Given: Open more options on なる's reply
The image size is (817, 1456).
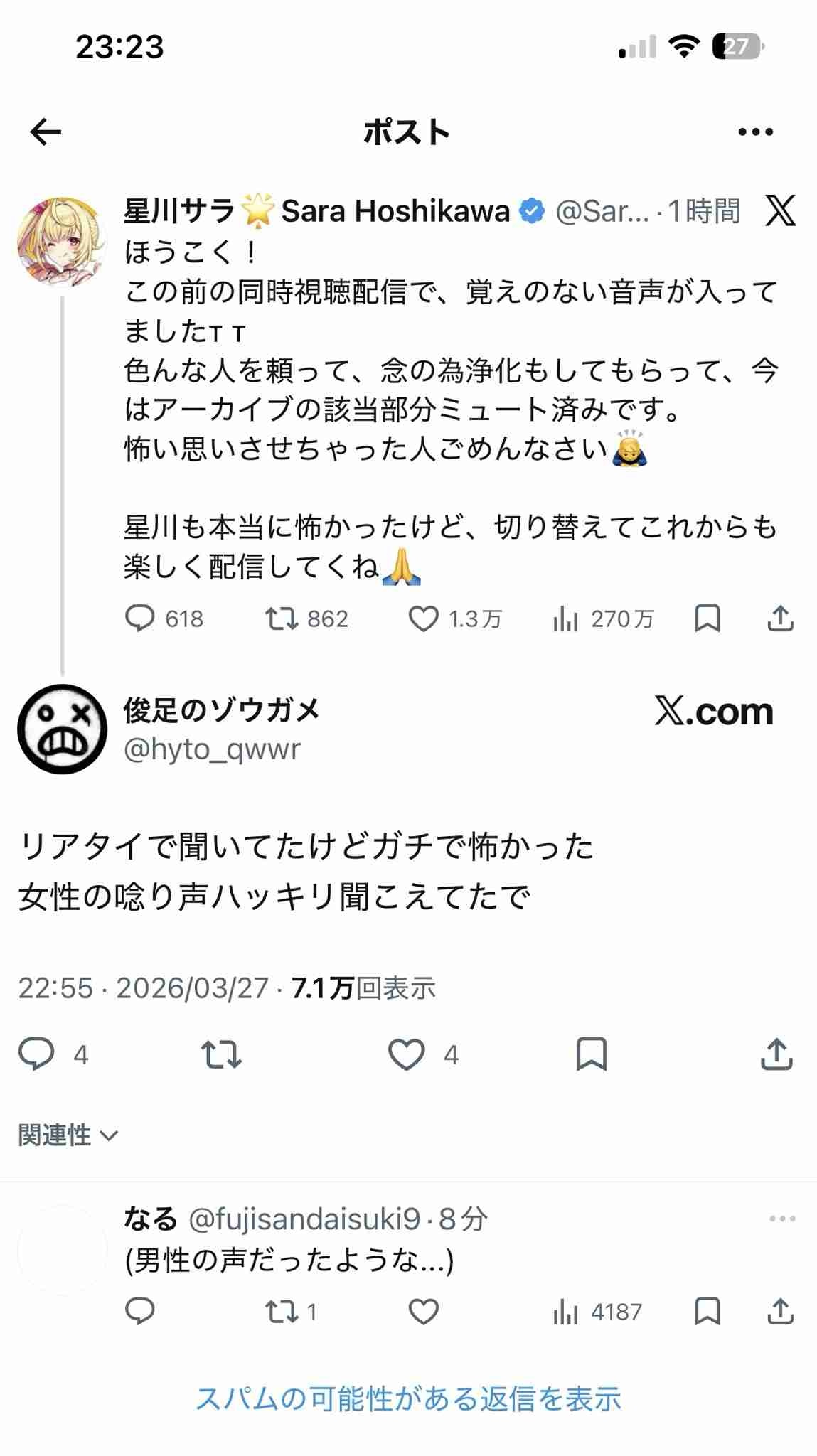Looking at the screenshot, I should (x=781, y=1219).
